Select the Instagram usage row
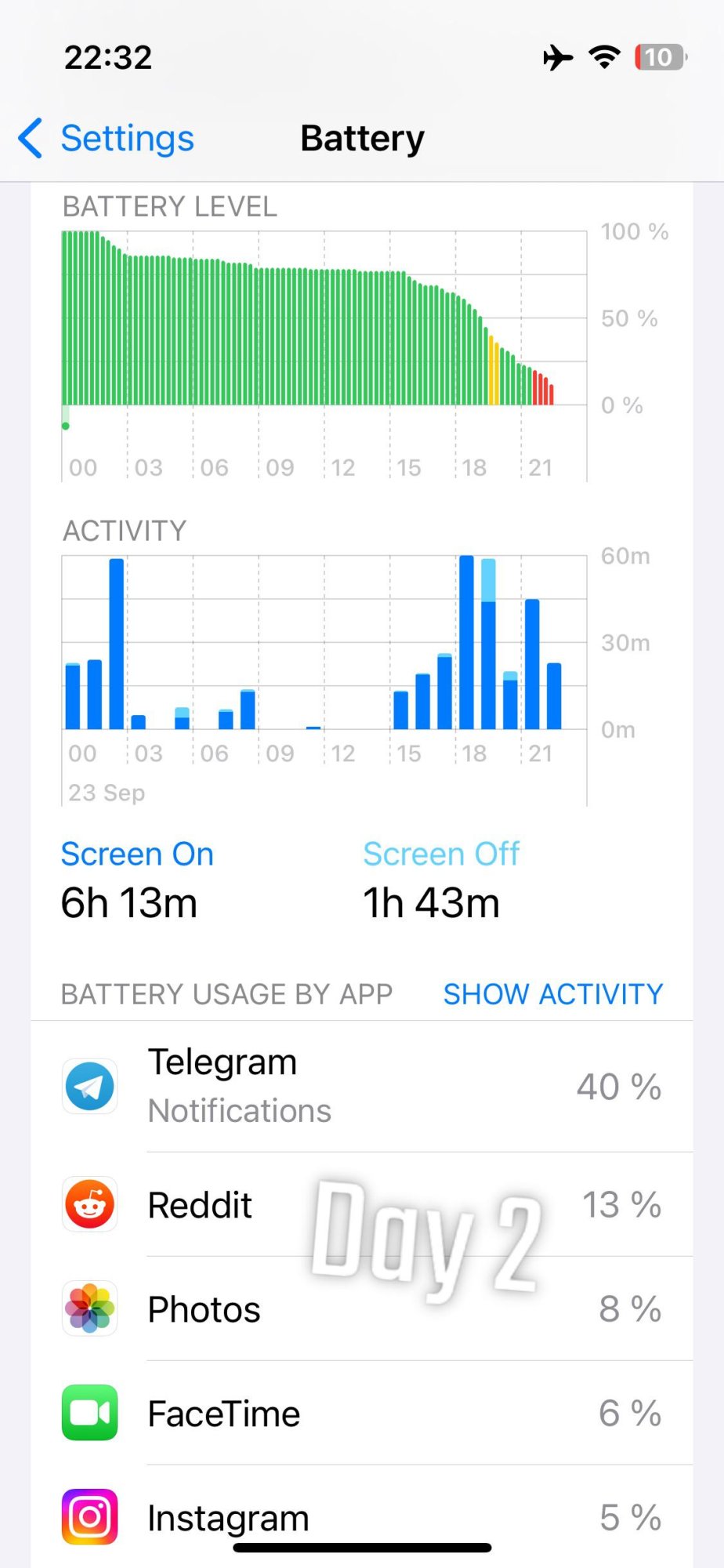The width and height of the screenshot is (724, 1568). (x=362, y=1518)
